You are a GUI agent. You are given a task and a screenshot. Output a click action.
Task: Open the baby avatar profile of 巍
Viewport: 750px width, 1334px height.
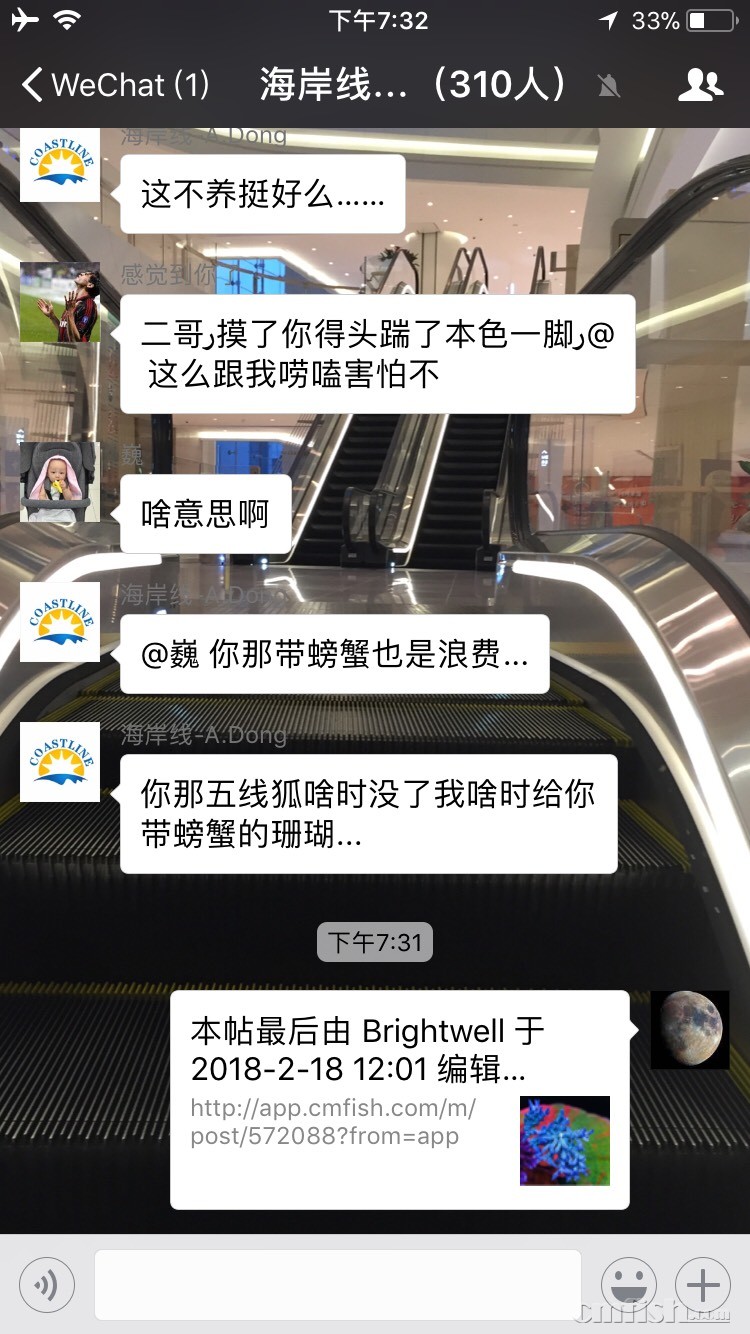(60, 482)
